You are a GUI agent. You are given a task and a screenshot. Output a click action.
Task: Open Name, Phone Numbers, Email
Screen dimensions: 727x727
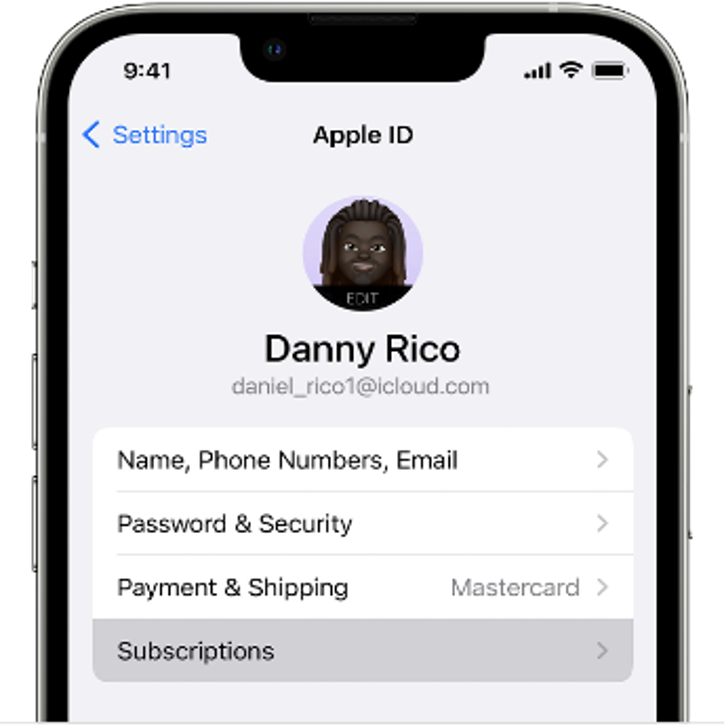point(362,460)
